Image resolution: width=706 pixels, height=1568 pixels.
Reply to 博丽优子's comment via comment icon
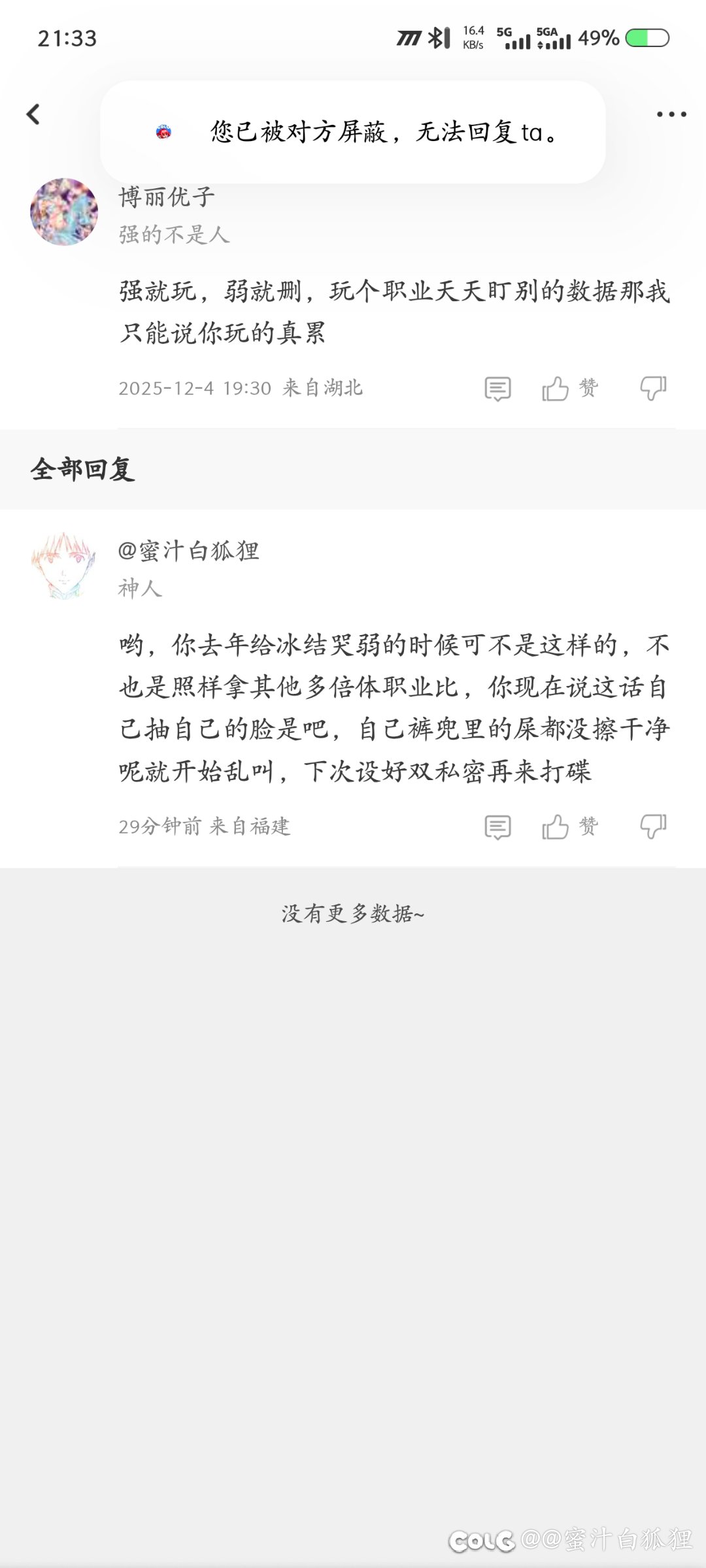[x=497, y=389]
